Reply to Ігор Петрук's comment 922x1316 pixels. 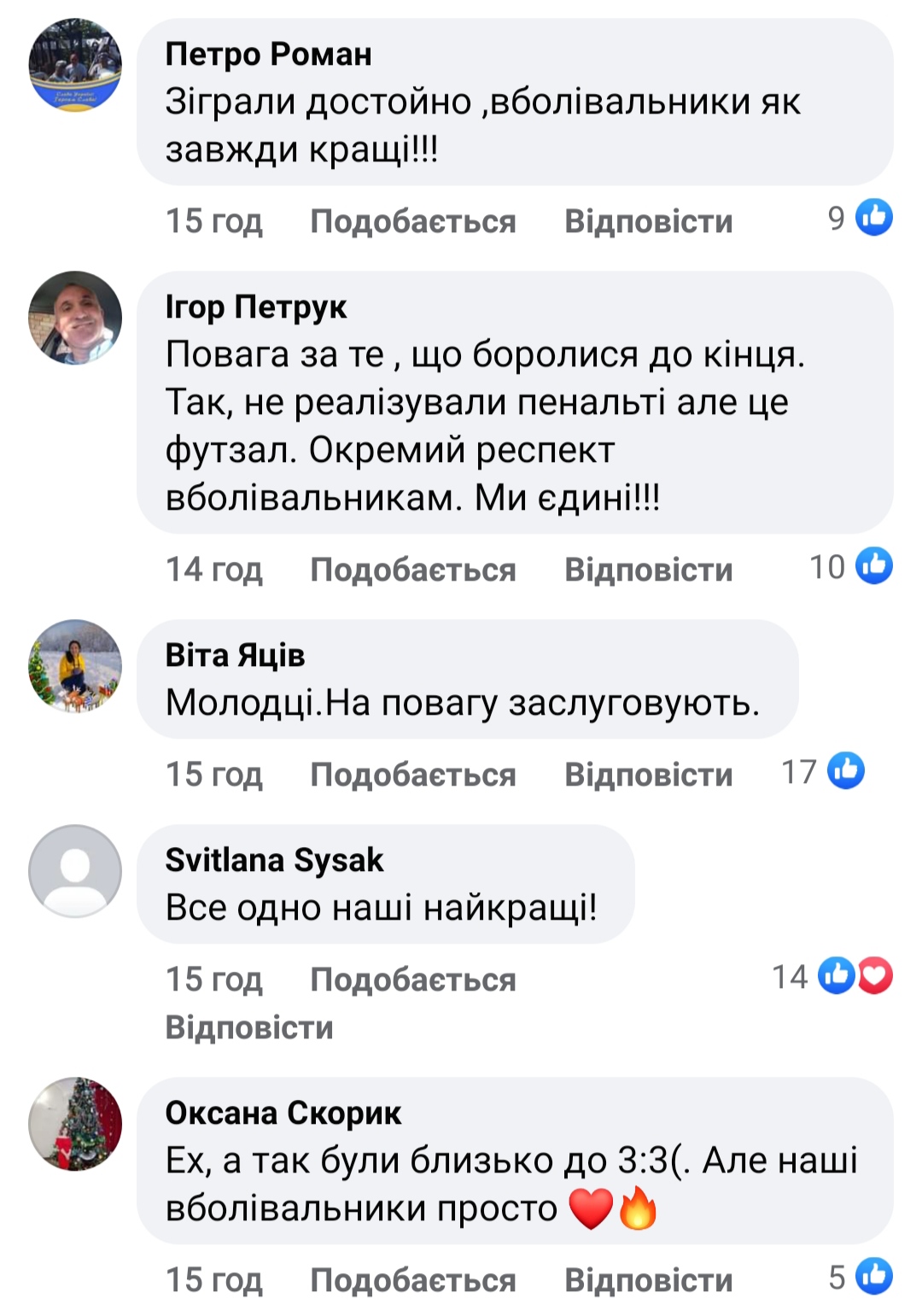click(x=648, y=570)
